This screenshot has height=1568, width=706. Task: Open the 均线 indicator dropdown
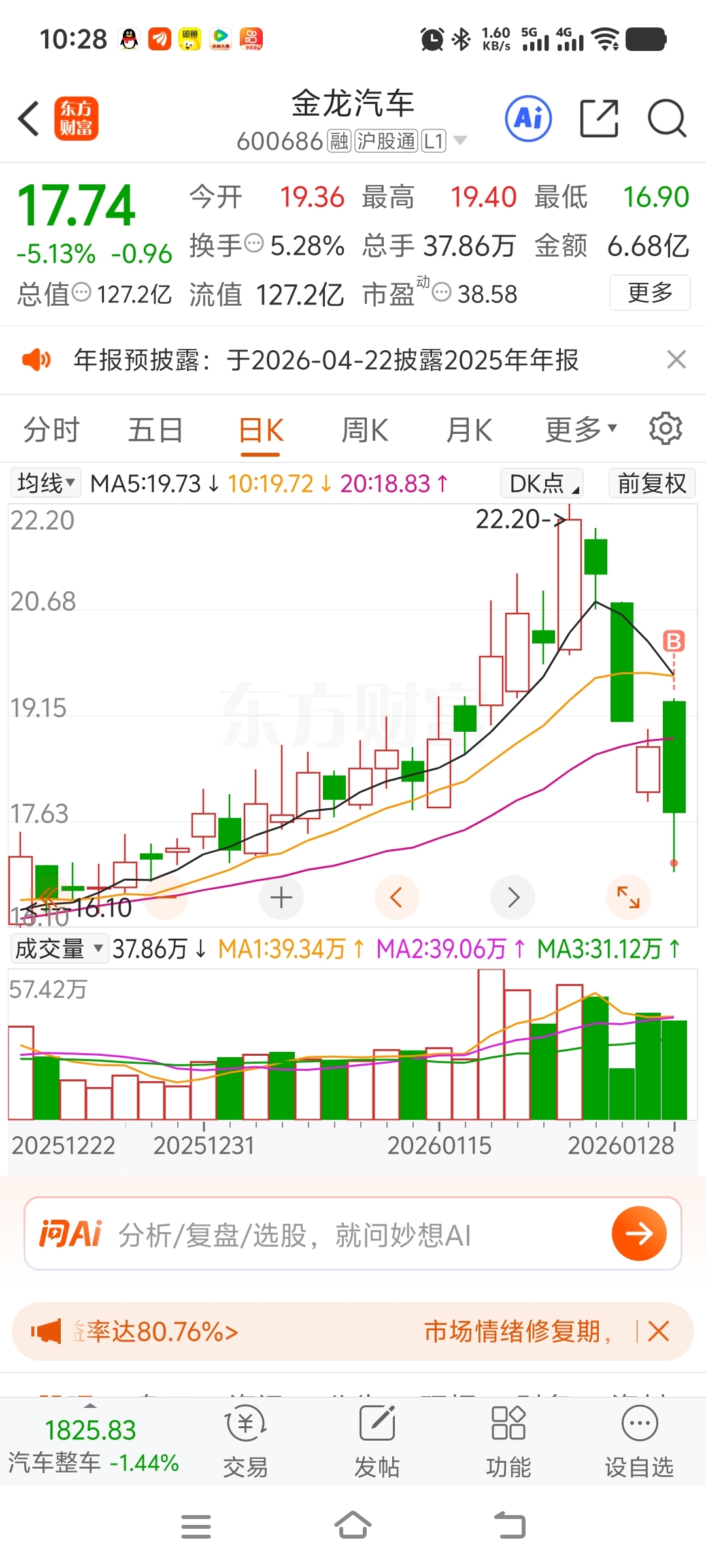(46, 483)
